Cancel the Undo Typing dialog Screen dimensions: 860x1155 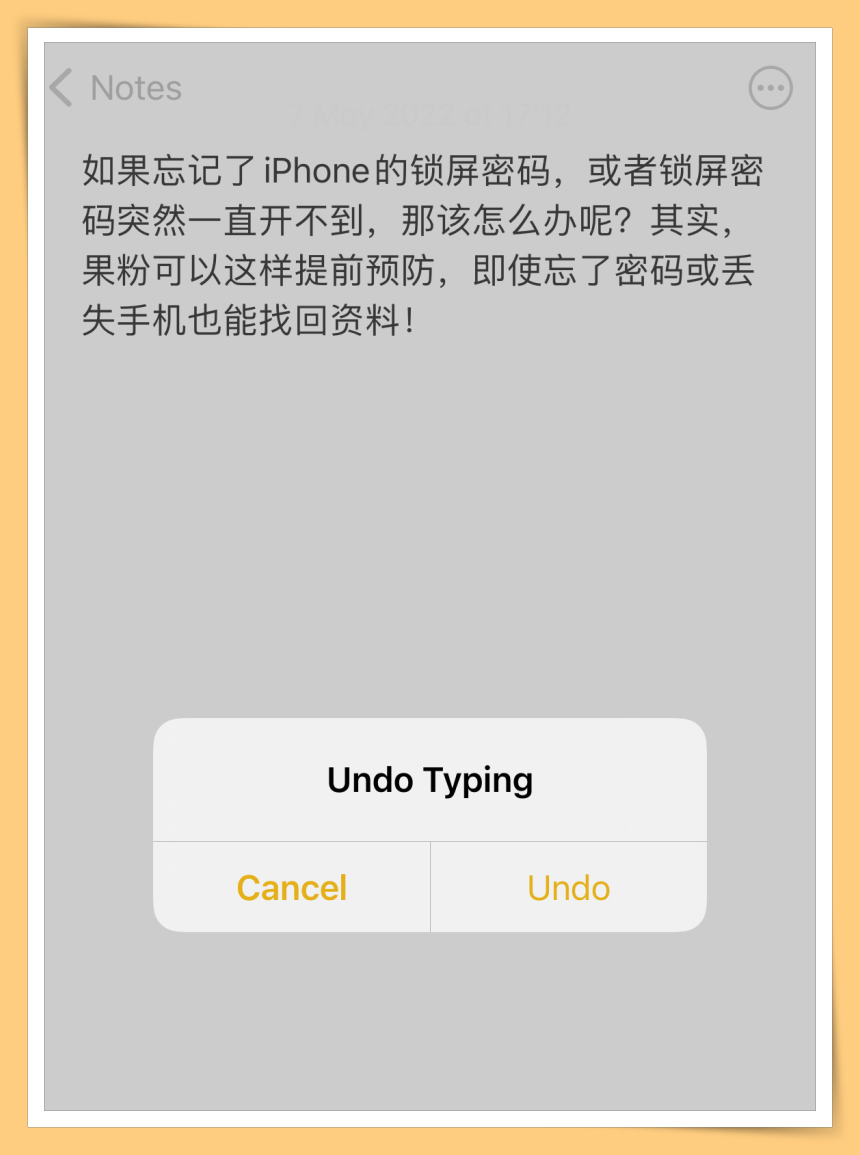pos(291,888)
